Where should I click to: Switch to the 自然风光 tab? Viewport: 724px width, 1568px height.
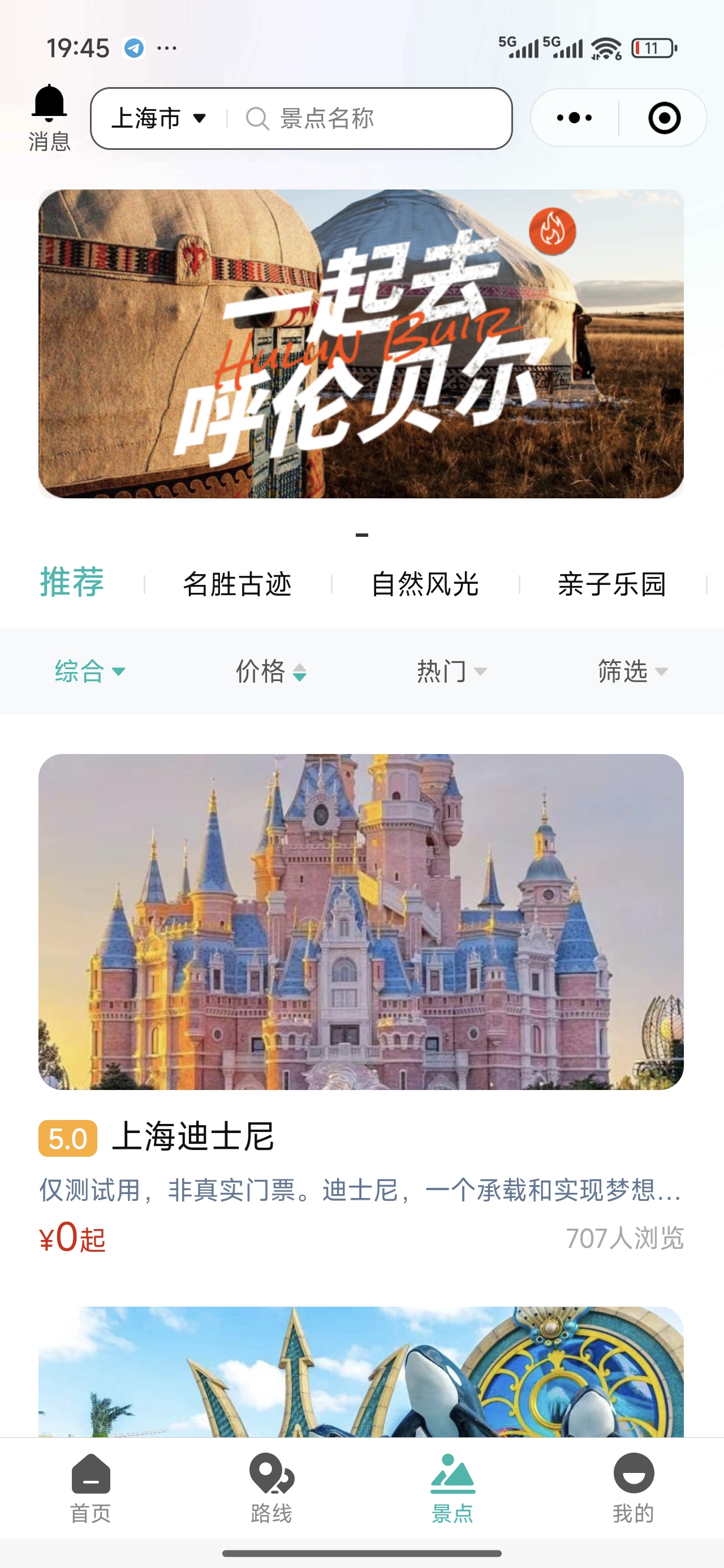coord(425,584)
